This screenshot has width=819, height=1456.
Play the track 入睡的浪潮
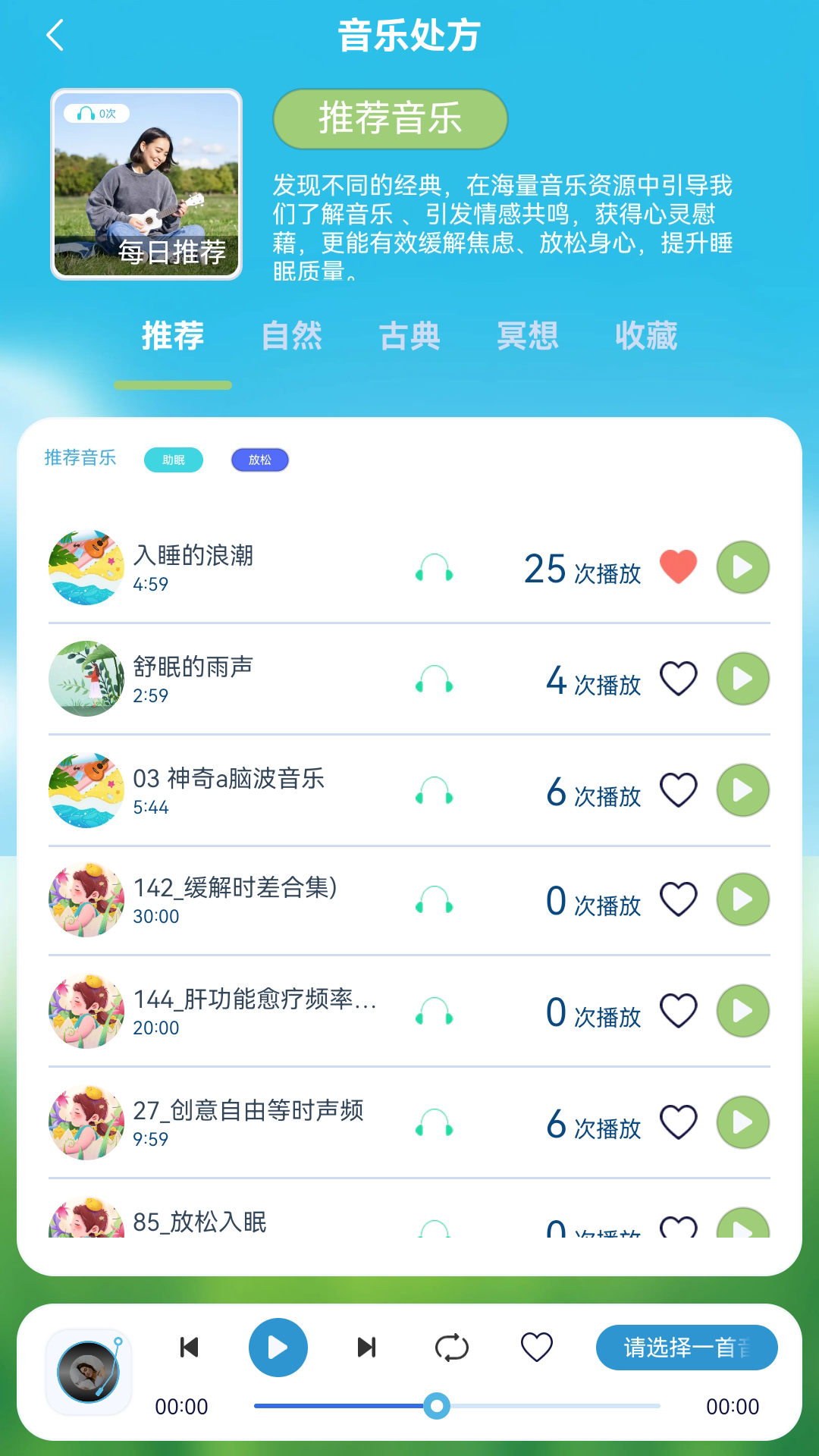742,567
